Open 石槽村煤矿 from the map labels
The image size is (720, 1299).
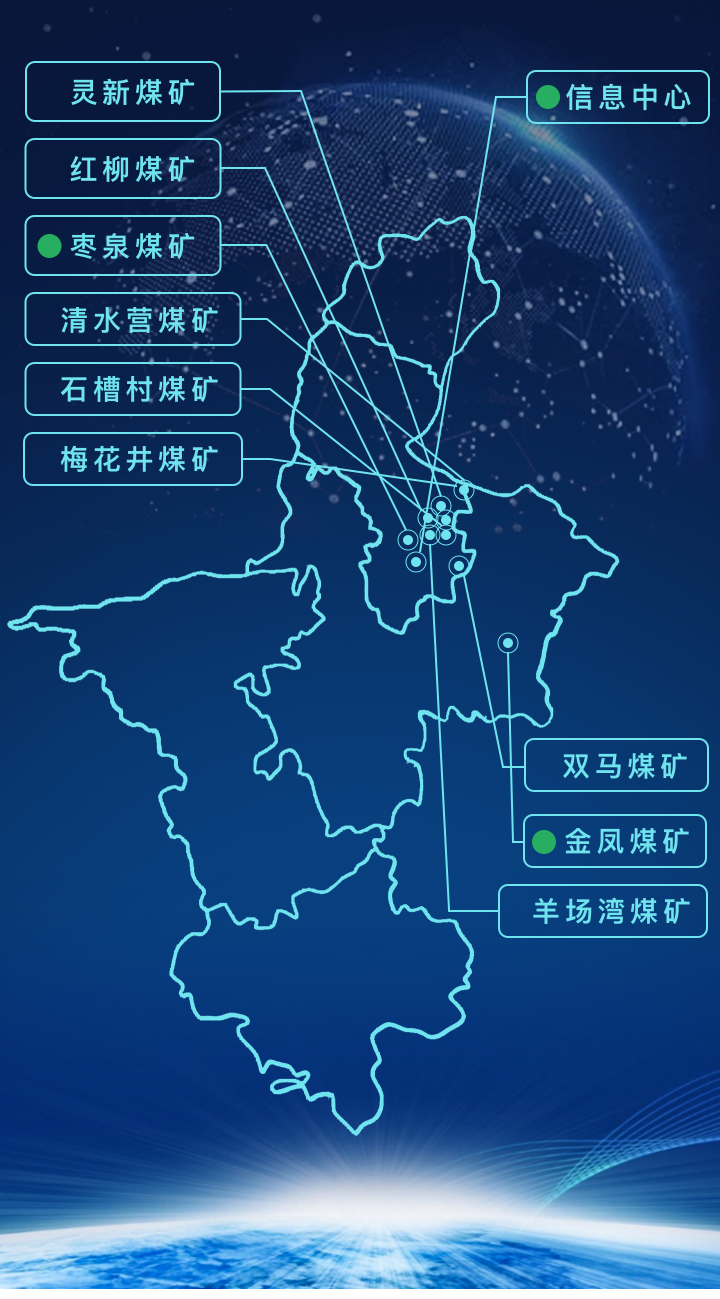pos(132,389)
